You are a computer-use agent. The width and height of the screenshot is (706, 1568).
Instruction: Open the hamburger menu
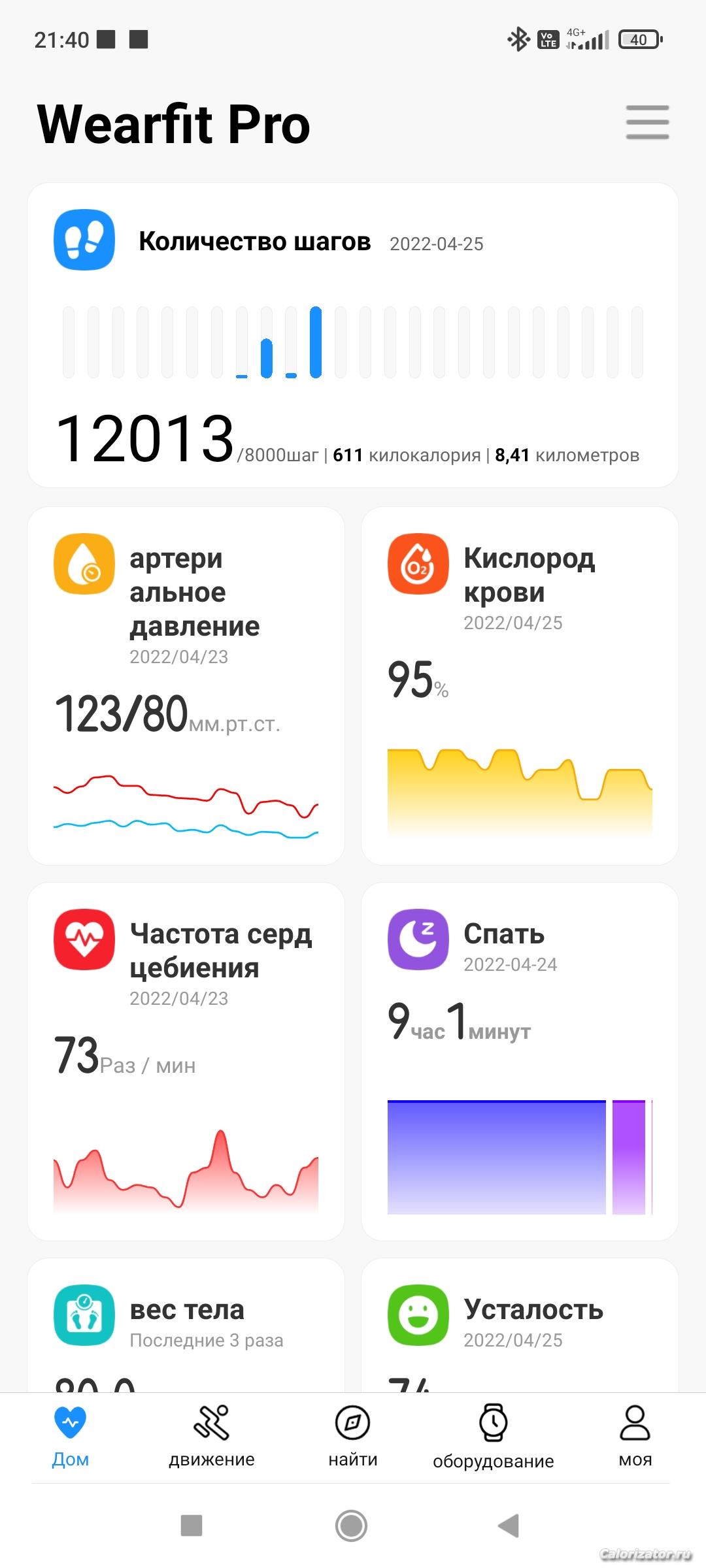click(647, 123)
